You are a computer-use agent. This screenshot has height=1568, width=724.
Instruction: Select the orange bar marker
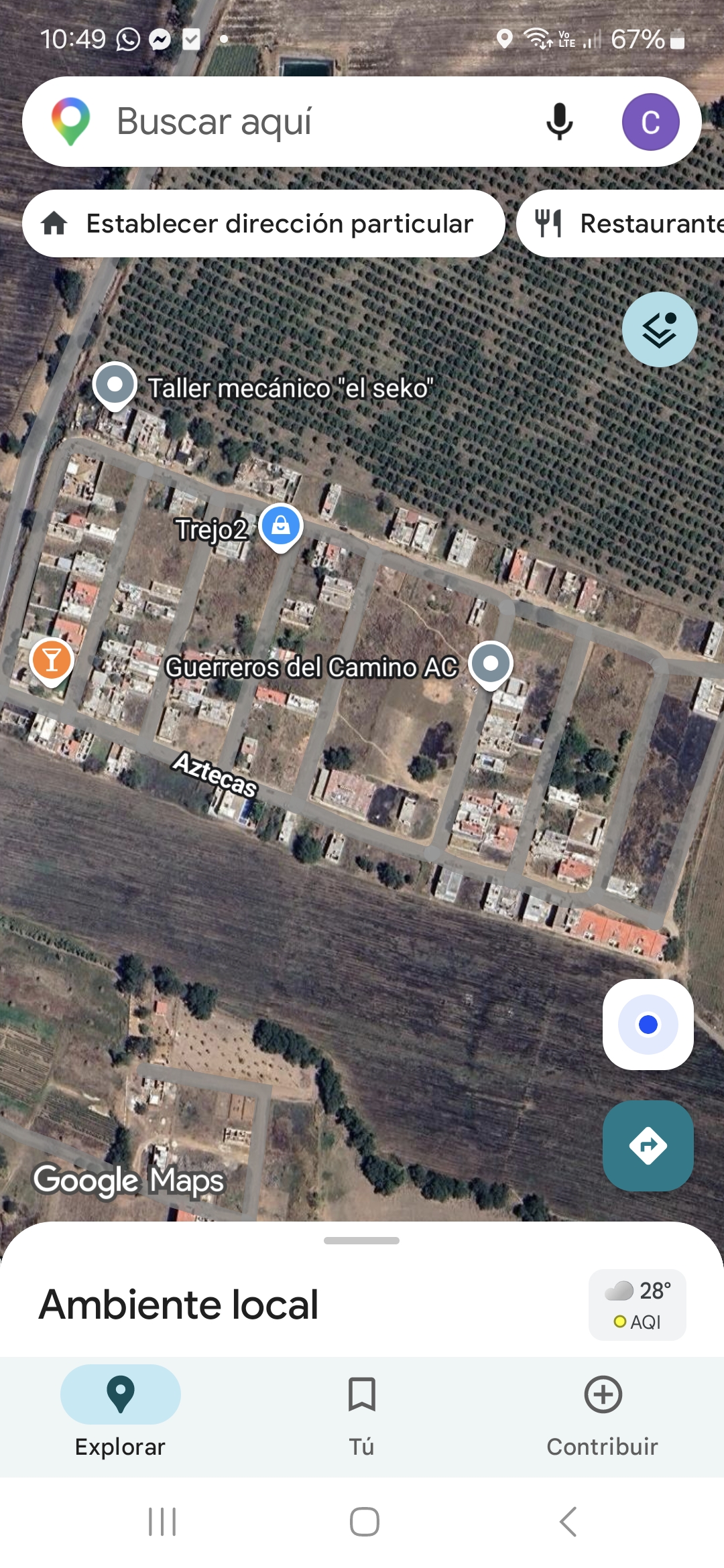pyautogui.click(x=52, y=660)
